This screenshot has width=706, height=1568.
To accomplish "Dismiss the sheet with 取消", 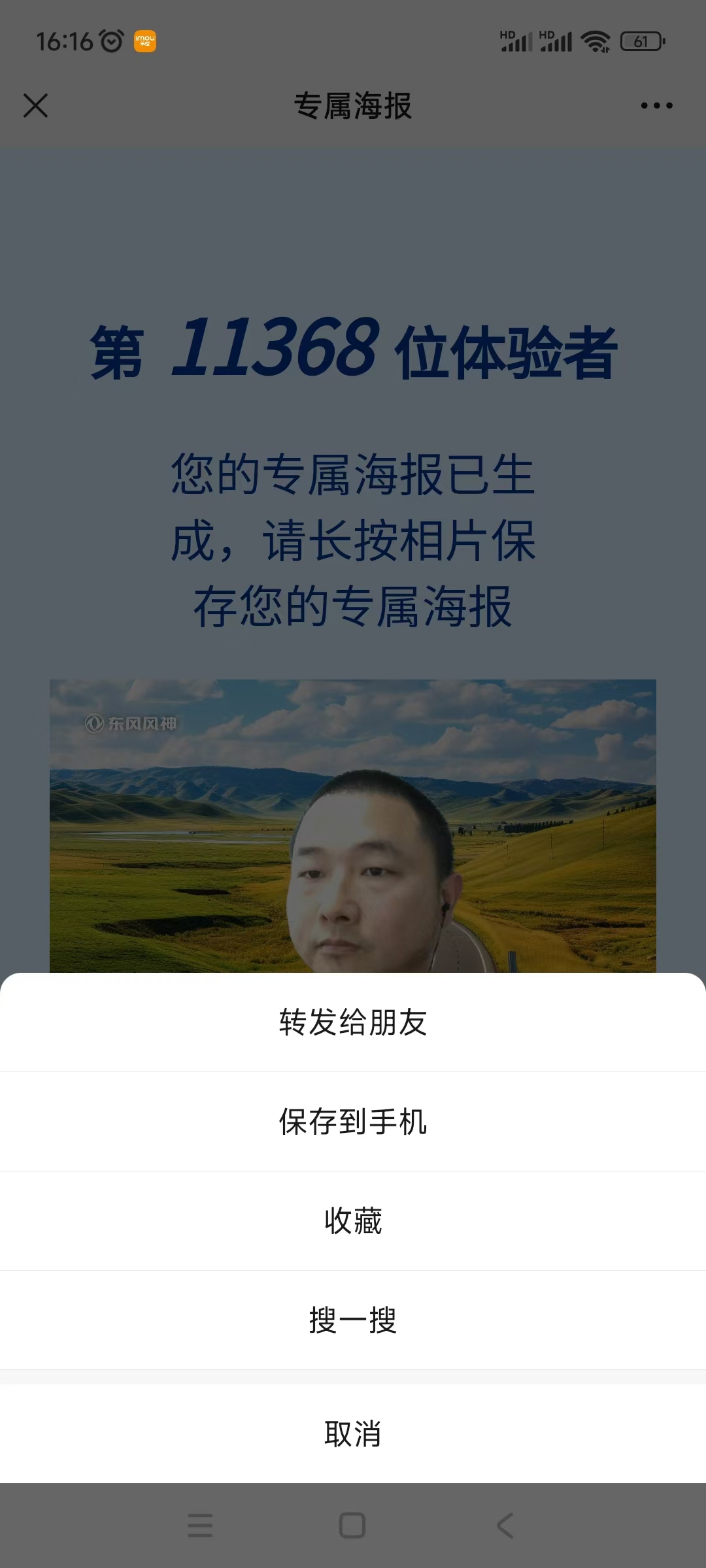I will [353, 1434].
